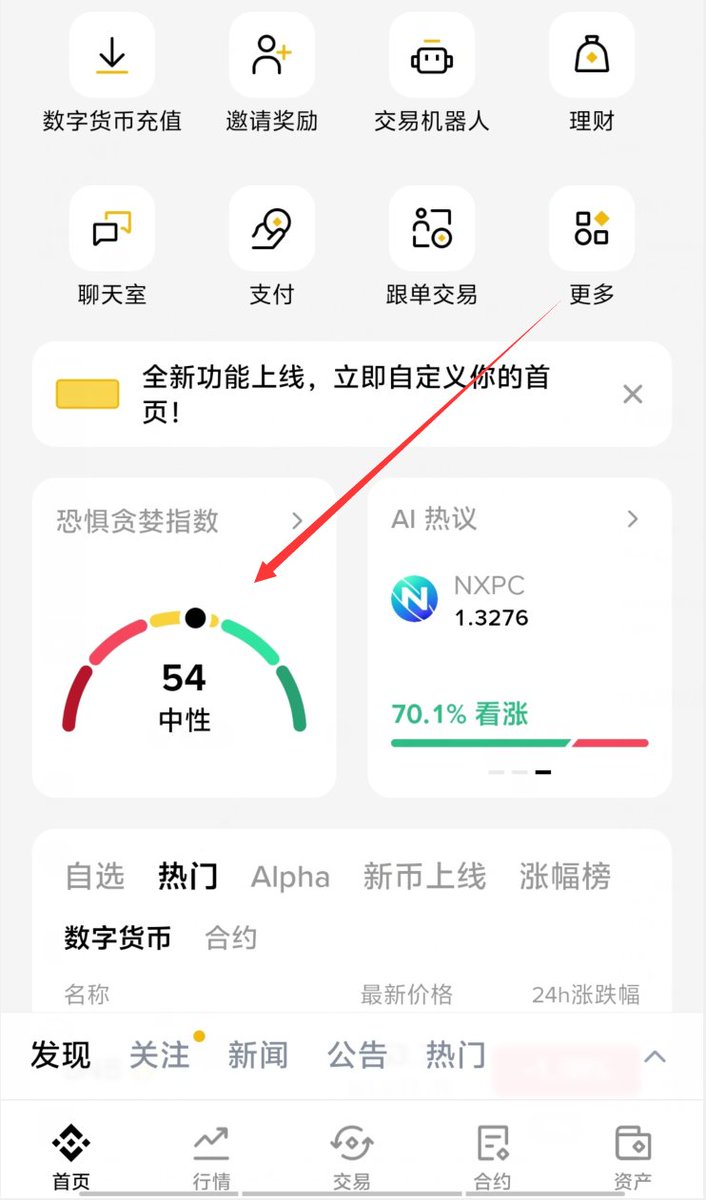Switch to 自选 watchlist tab

(95, 876)
